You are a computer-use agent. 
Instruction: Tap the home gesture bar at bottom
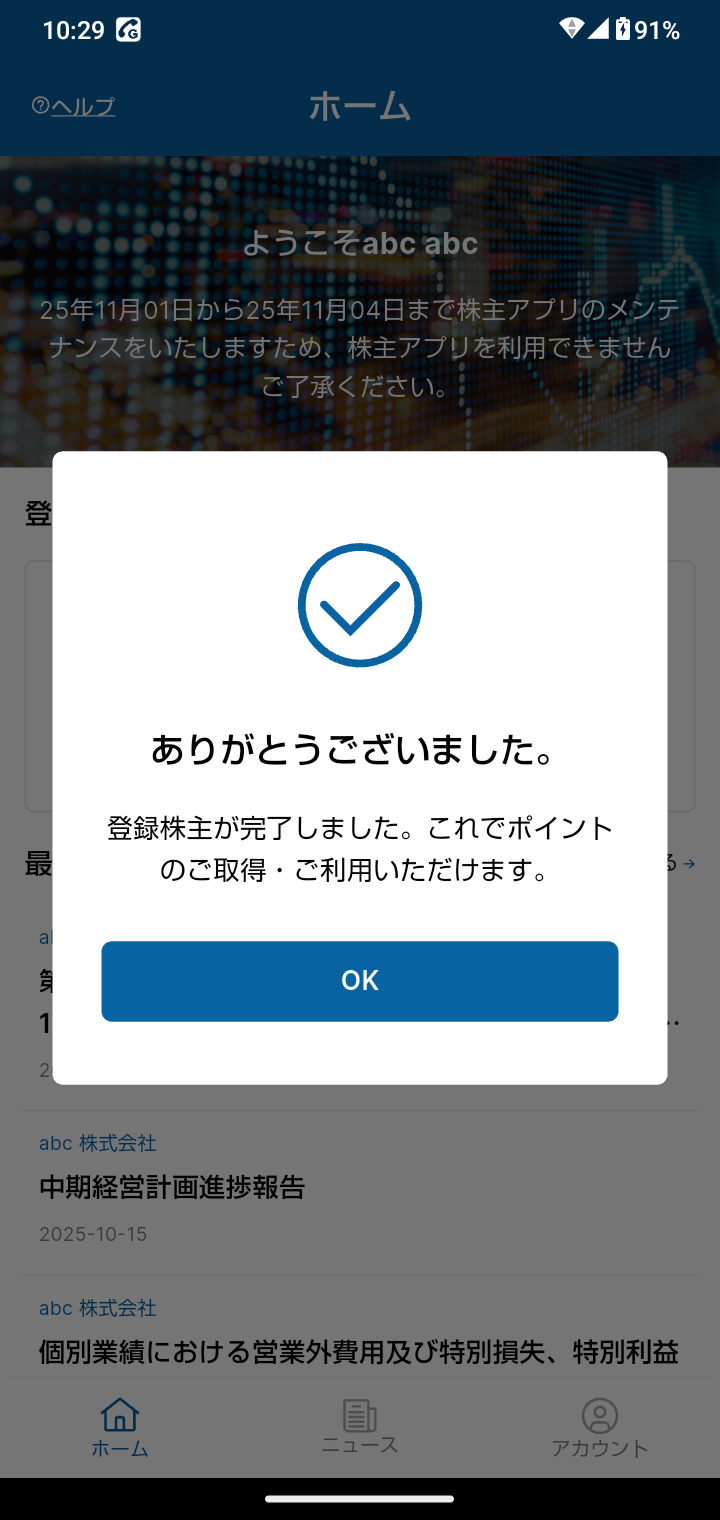360,1496
